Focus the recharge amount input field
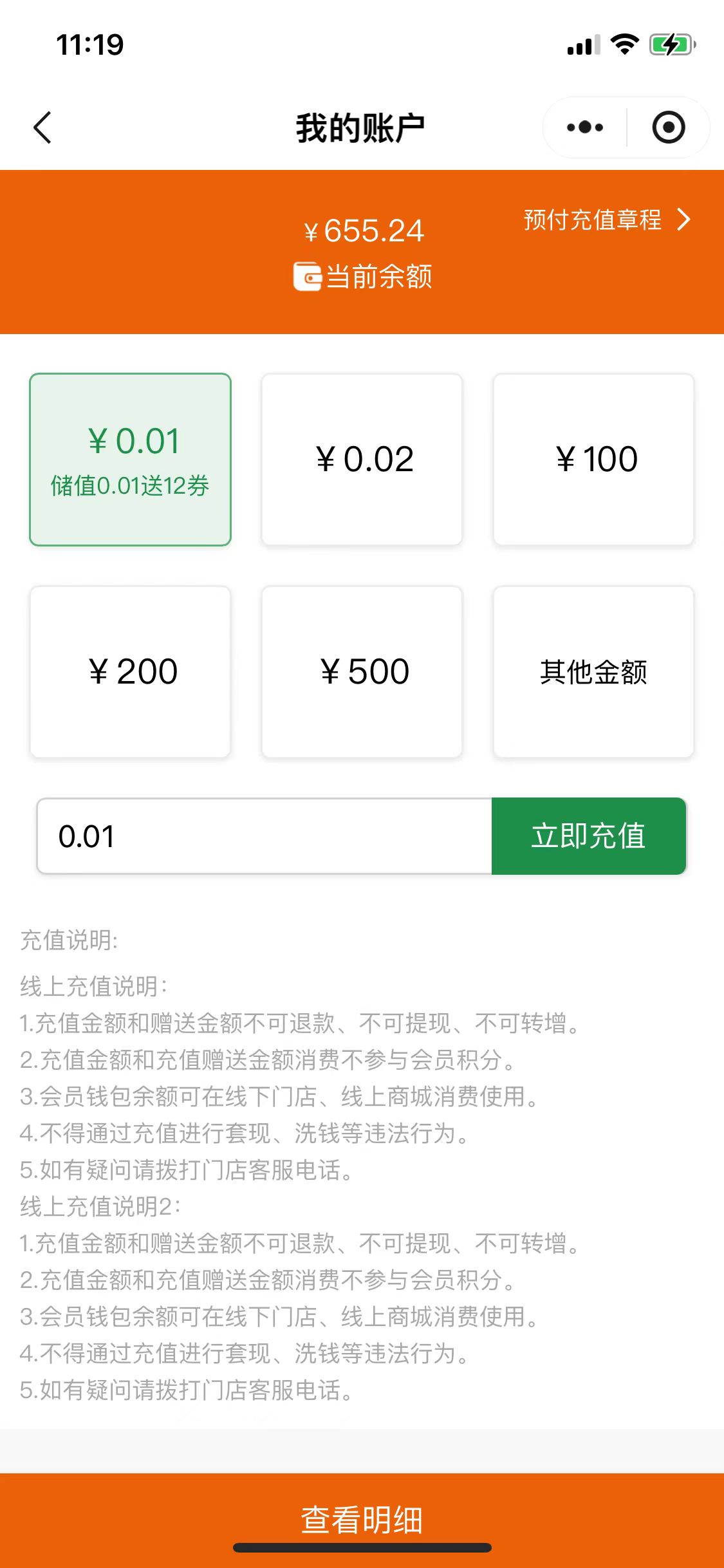Screen dimensions: 724x1568 pos(264,836)
